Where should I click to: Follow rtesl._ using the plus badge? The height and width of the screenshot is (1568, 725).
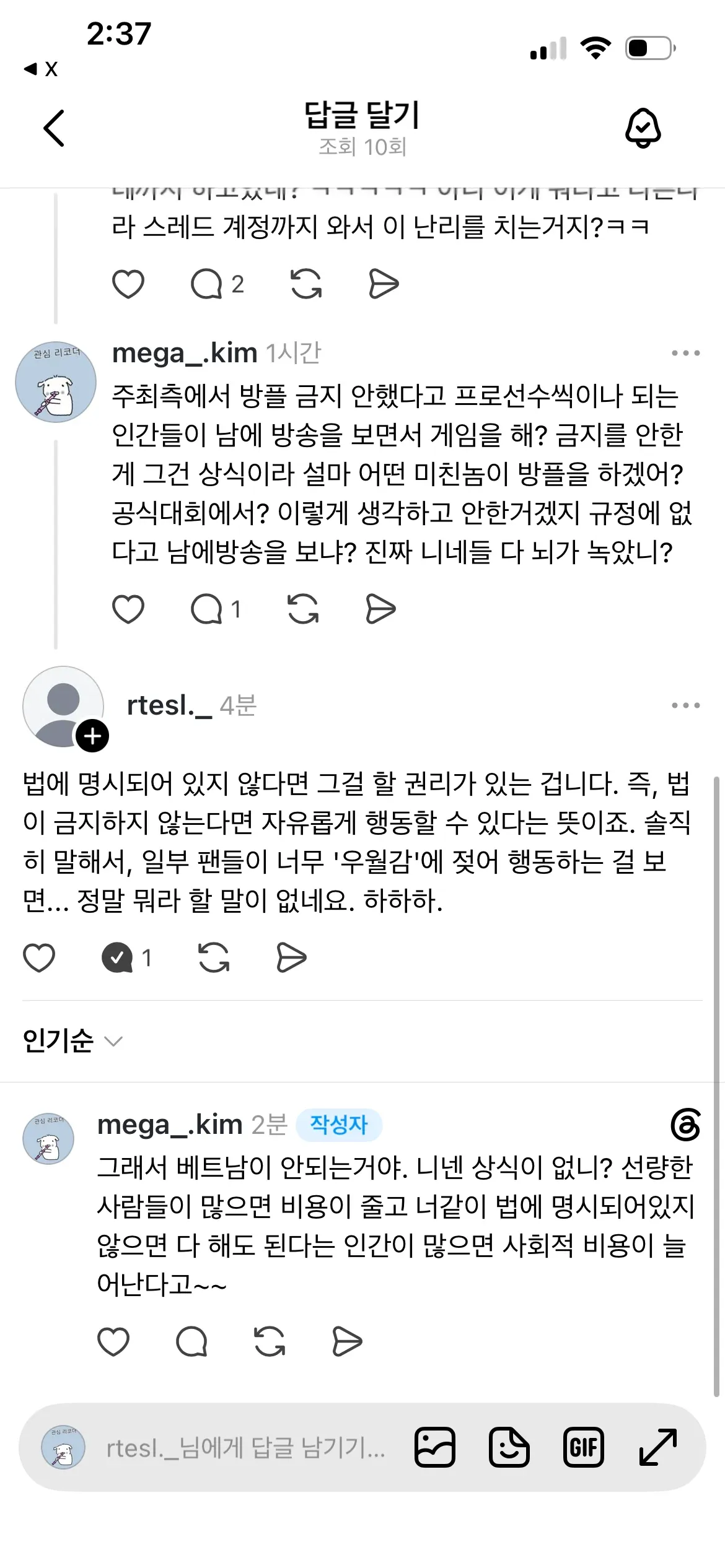tap(92, 736)
